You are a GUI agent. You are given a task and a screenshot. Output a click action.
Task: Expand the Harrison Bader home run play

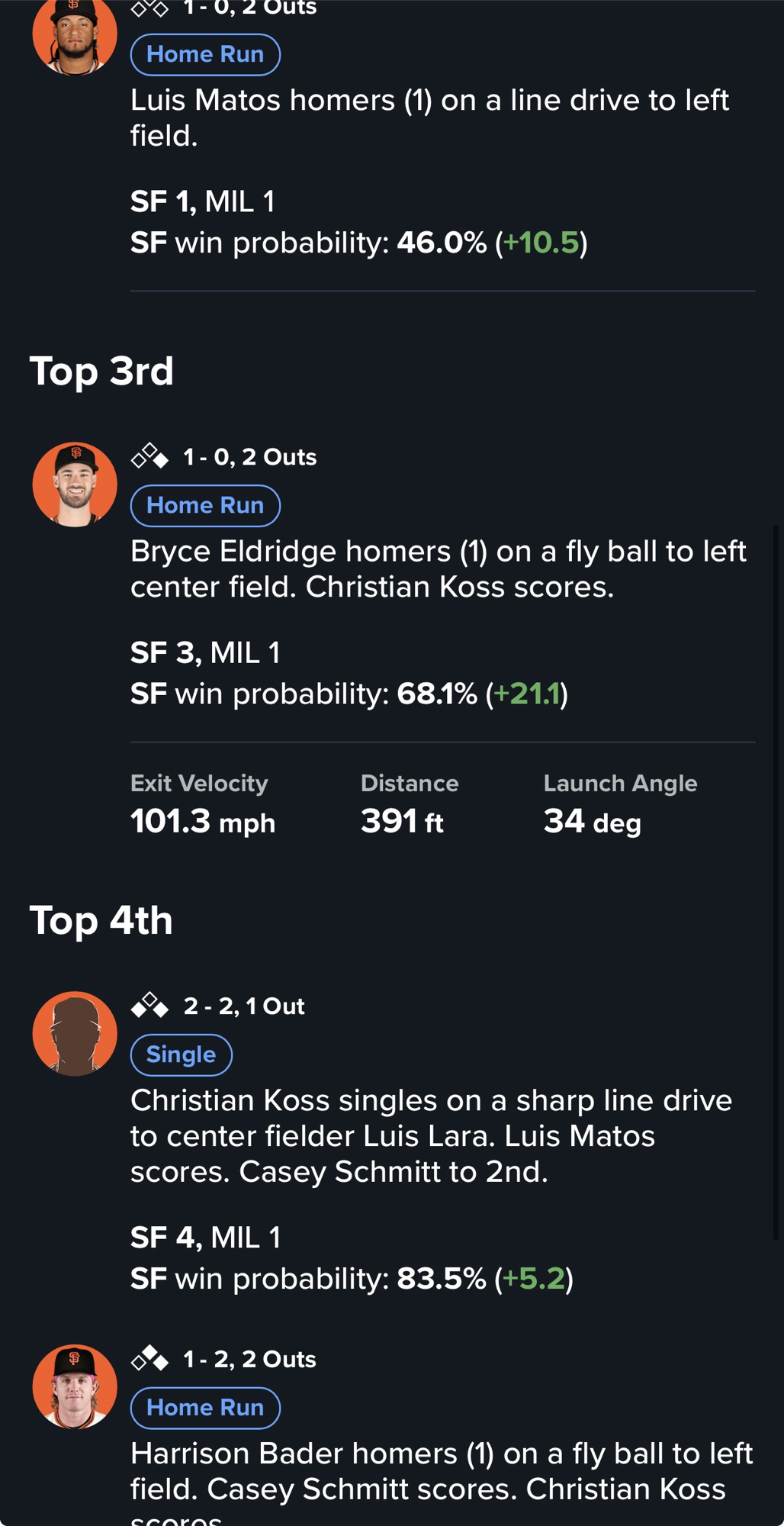(x=441, y=1471)
